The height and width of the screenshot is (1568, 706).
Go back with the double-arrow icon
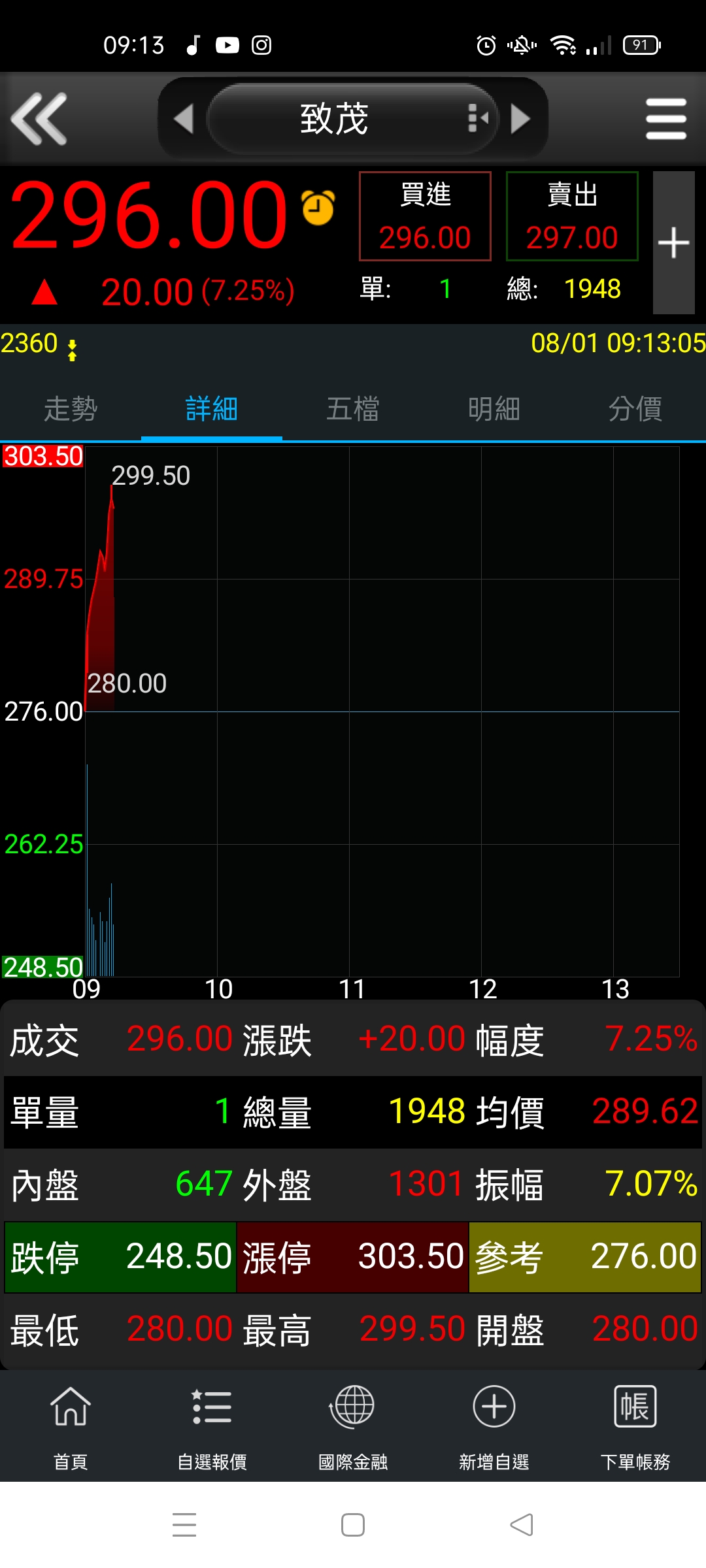(x=39, y=119)
